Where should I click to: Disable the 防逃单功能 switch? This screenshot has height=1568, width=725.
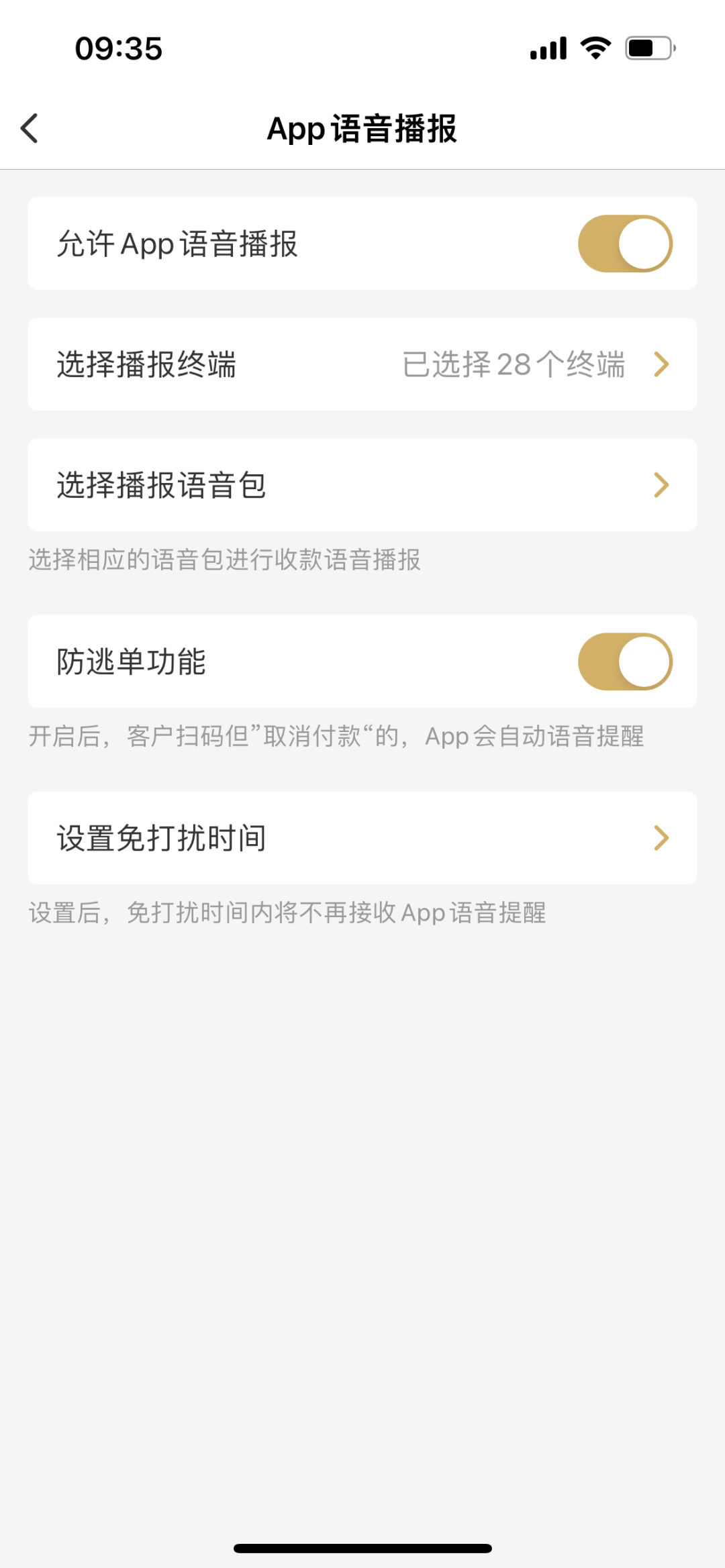click(625, 662)
